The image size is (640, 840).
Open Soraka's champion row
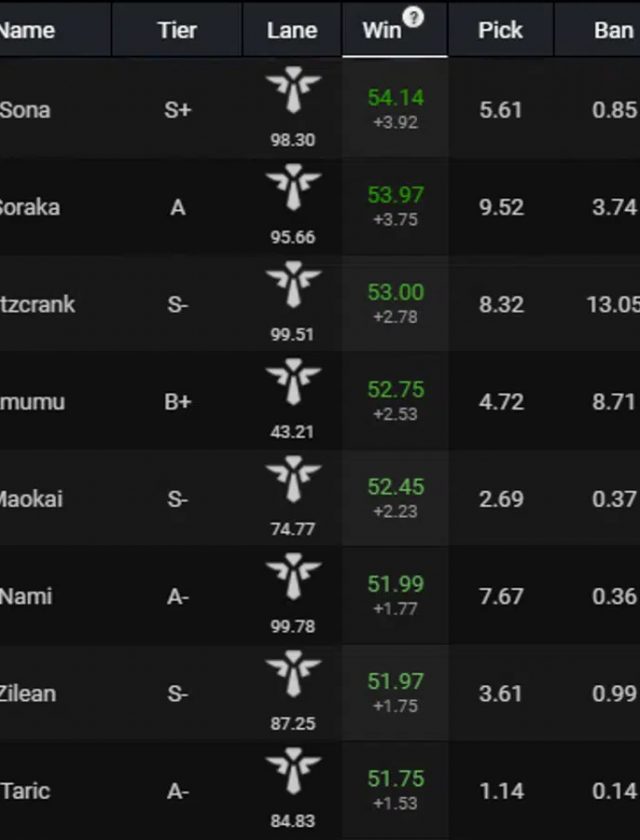coord(30,207)
